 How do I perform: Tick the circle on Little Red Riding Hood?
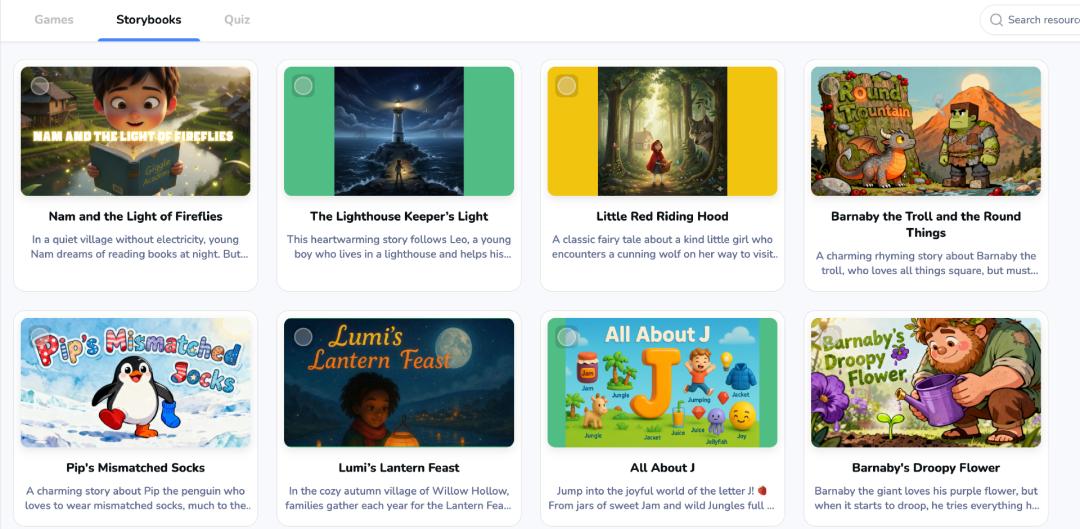click(x=567, y=86)
